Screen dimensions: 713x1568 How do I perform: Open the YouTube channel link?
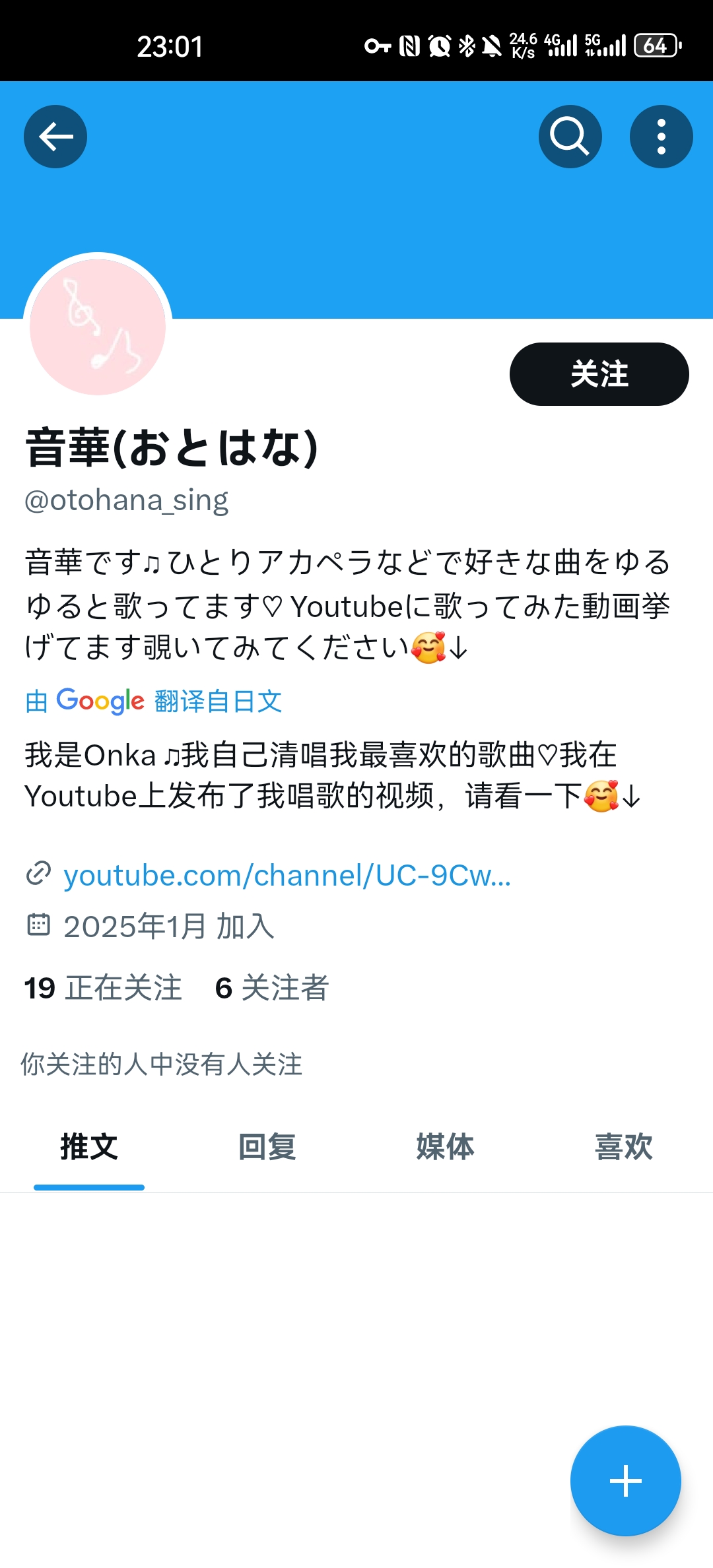(287, 876)
